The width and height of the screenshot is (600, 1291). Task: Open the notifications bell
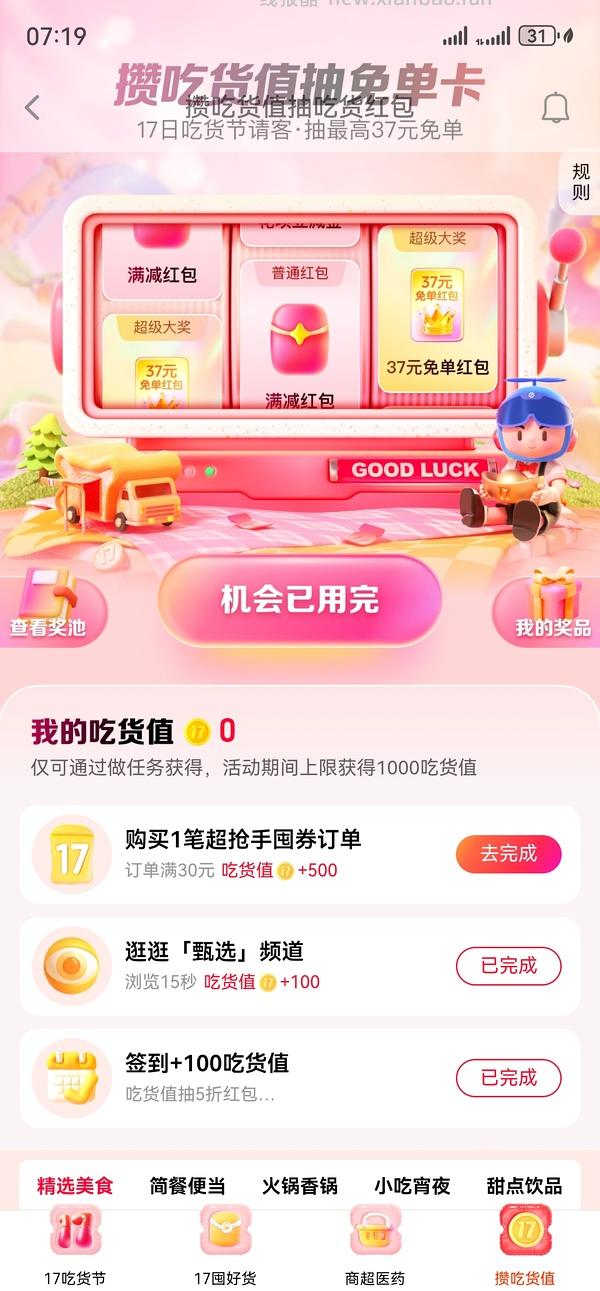coord(555,108)
